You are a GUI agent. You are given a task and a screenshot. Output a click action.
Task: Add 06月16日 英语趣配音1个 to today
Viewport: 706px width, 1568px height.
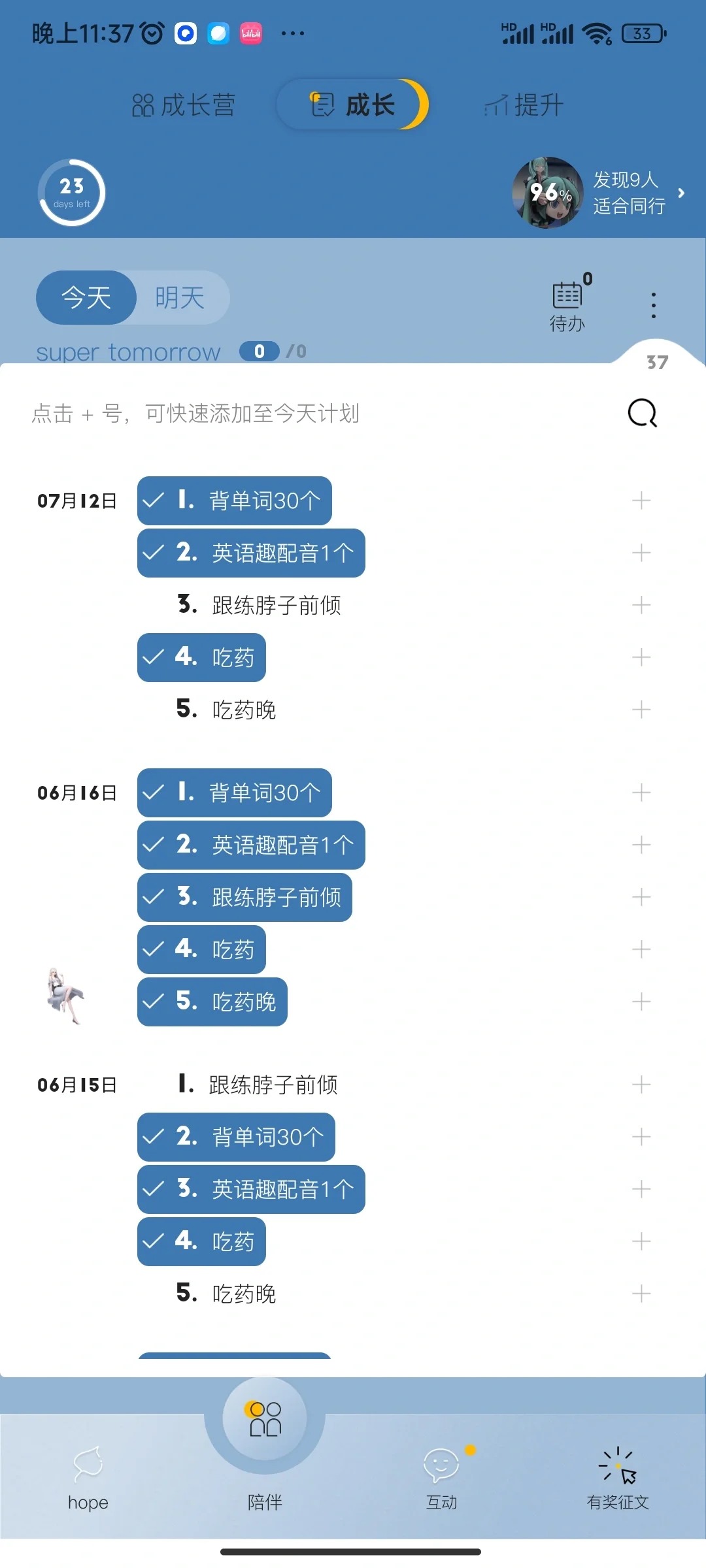641,845
